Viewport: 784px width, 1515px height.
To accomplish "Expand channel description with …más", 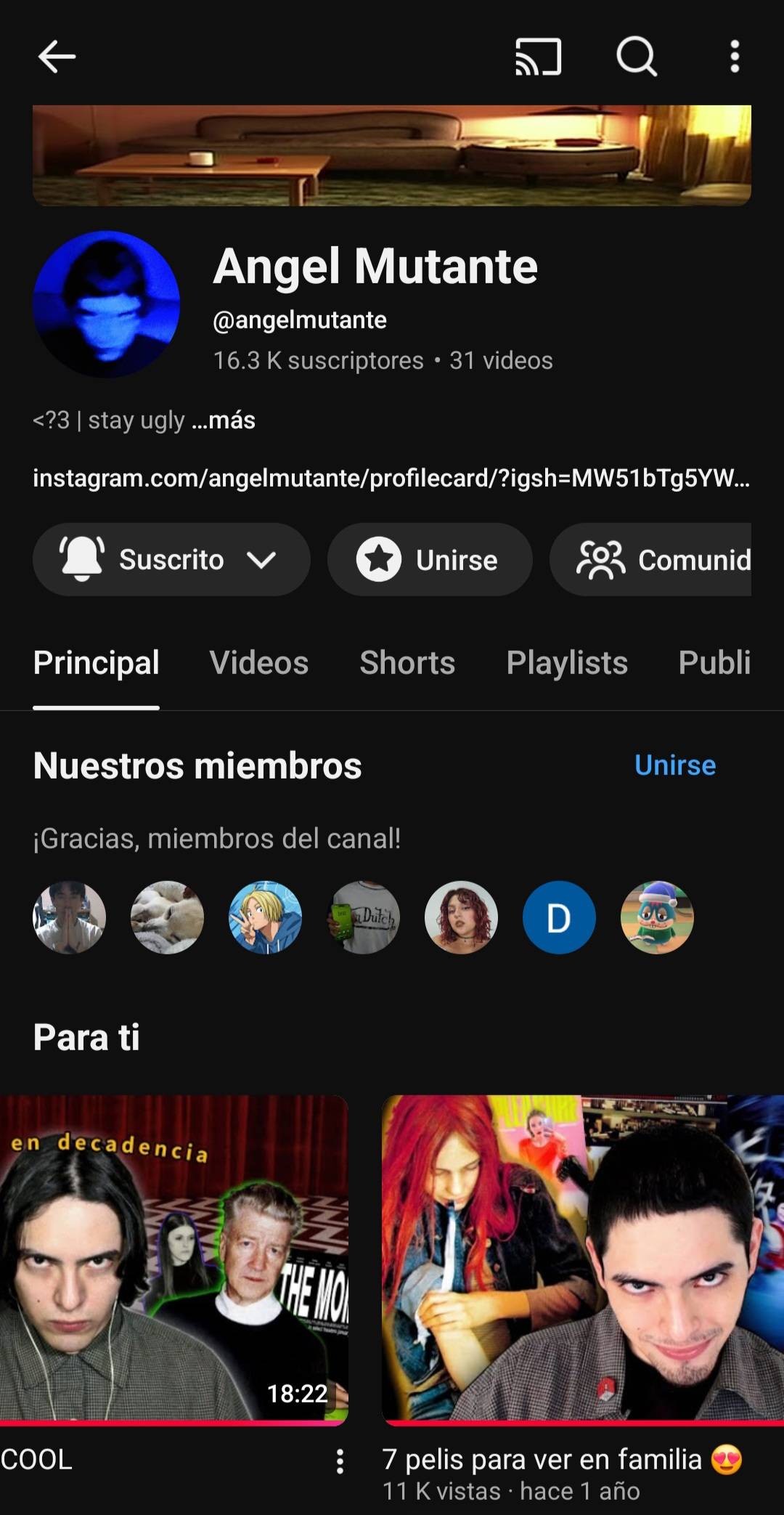I will (x=224, y=420).
